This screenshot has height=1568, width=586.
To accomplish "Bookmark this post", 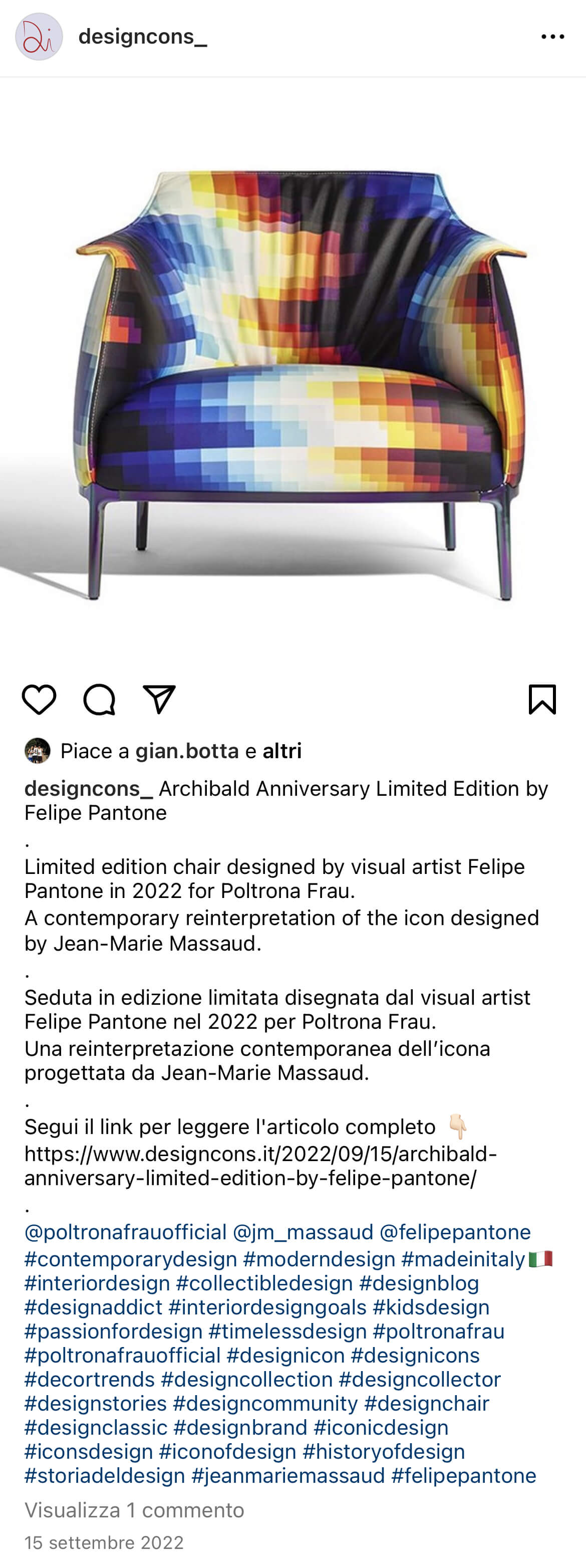I will pos(541,700).
